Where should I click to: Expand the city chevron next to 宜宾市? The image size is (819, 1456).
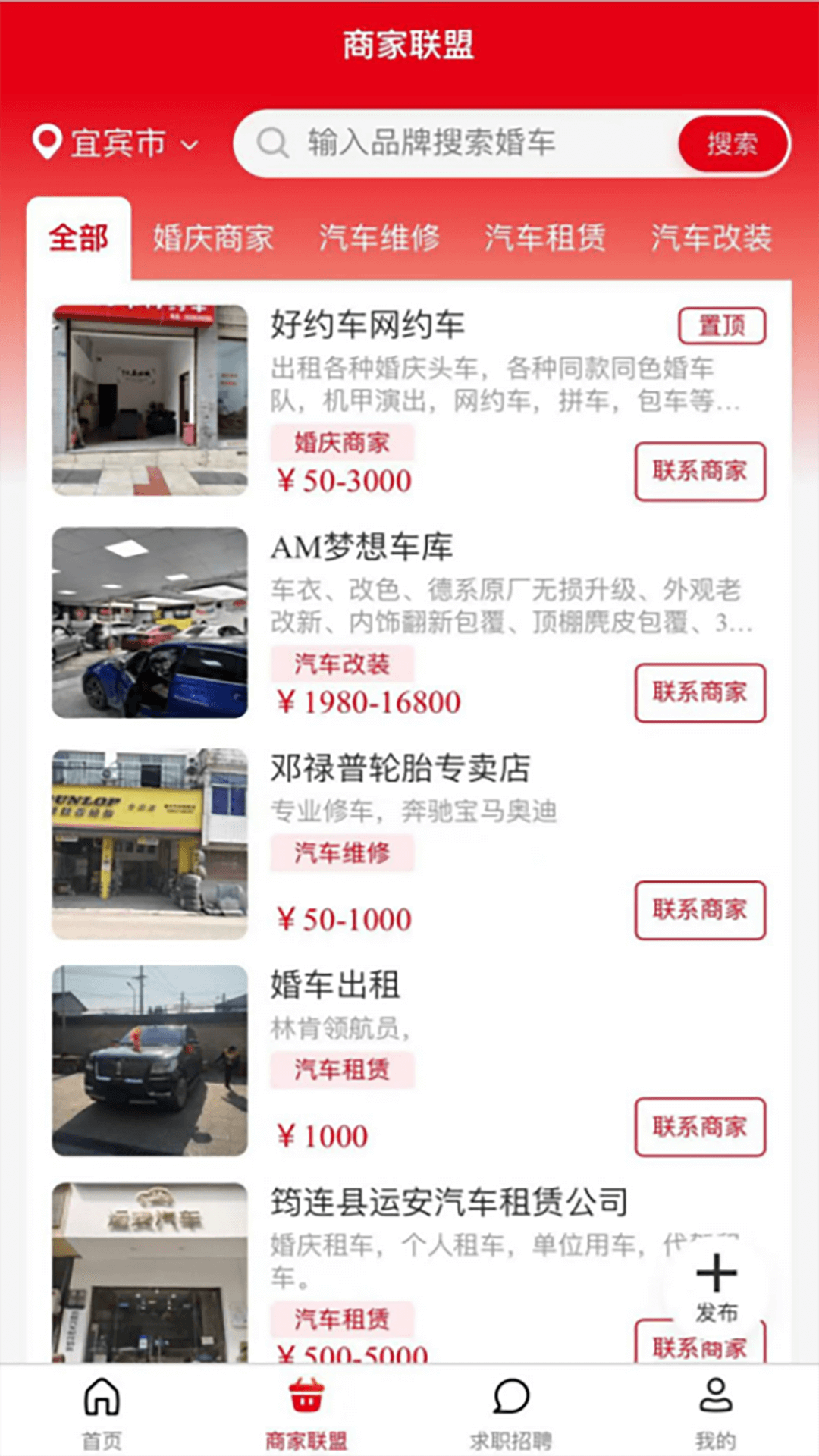pyautogui.click(x=189, y=146)
